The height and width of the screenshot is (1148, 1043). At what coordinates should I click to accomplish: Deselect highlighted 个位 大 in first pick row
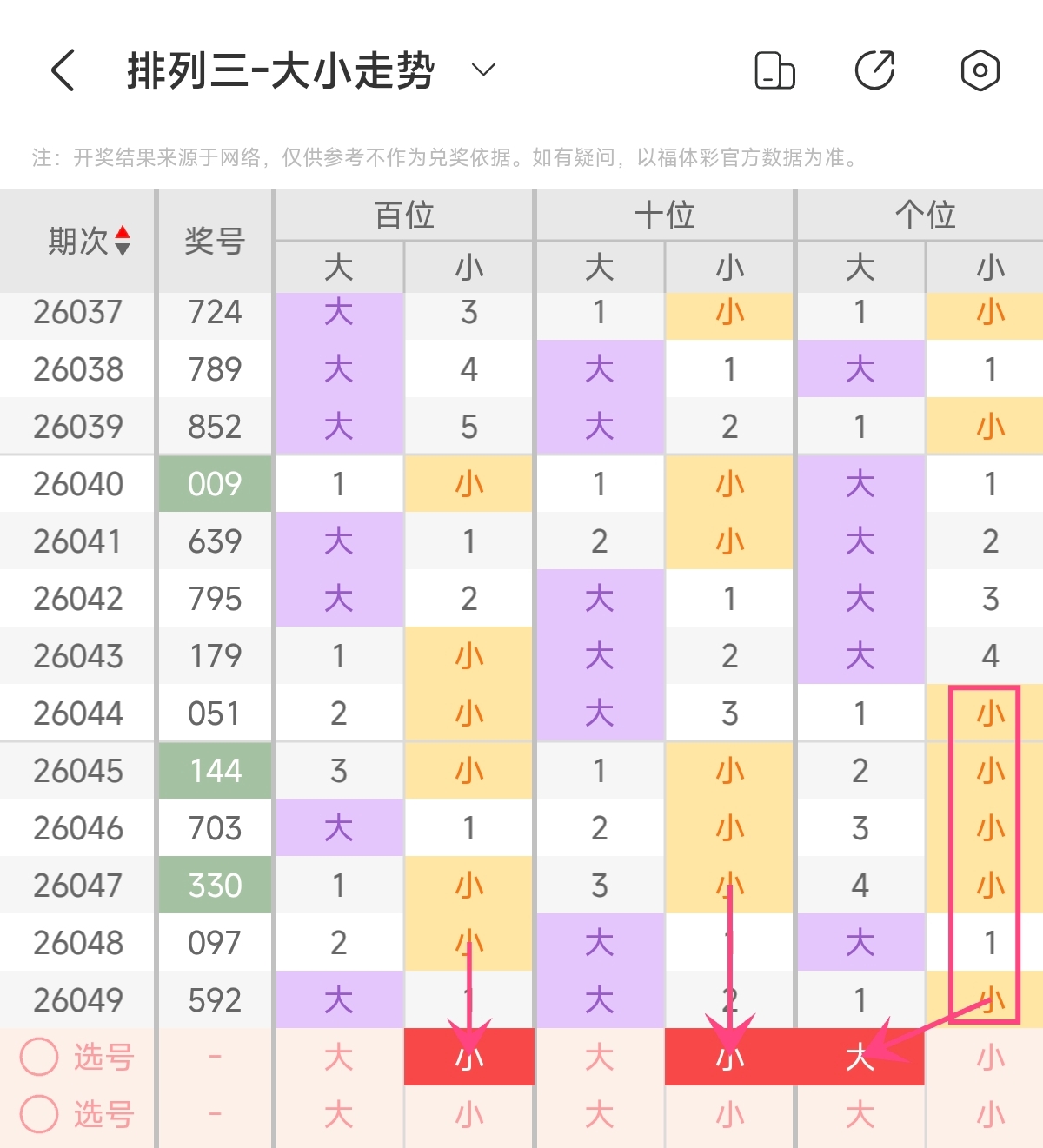860,1057
